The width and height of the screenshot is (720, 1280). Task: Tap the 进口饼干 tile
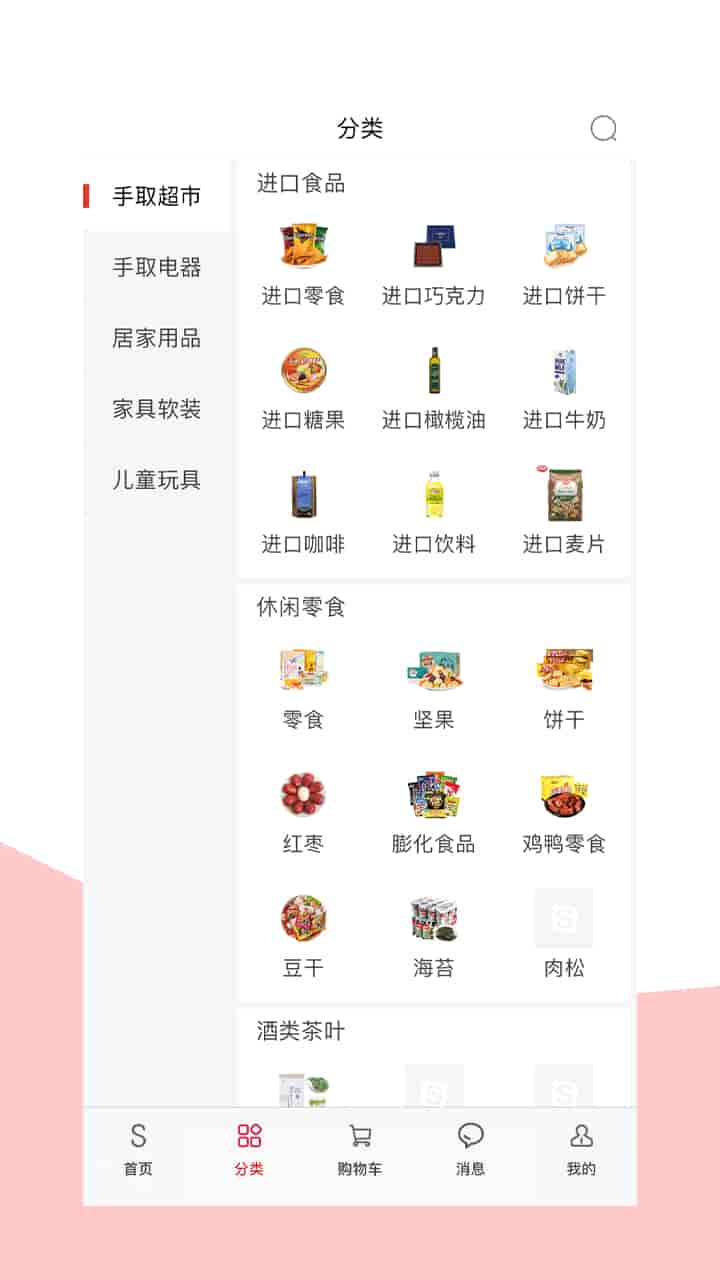pyautogui.click(x=564, y=264)
